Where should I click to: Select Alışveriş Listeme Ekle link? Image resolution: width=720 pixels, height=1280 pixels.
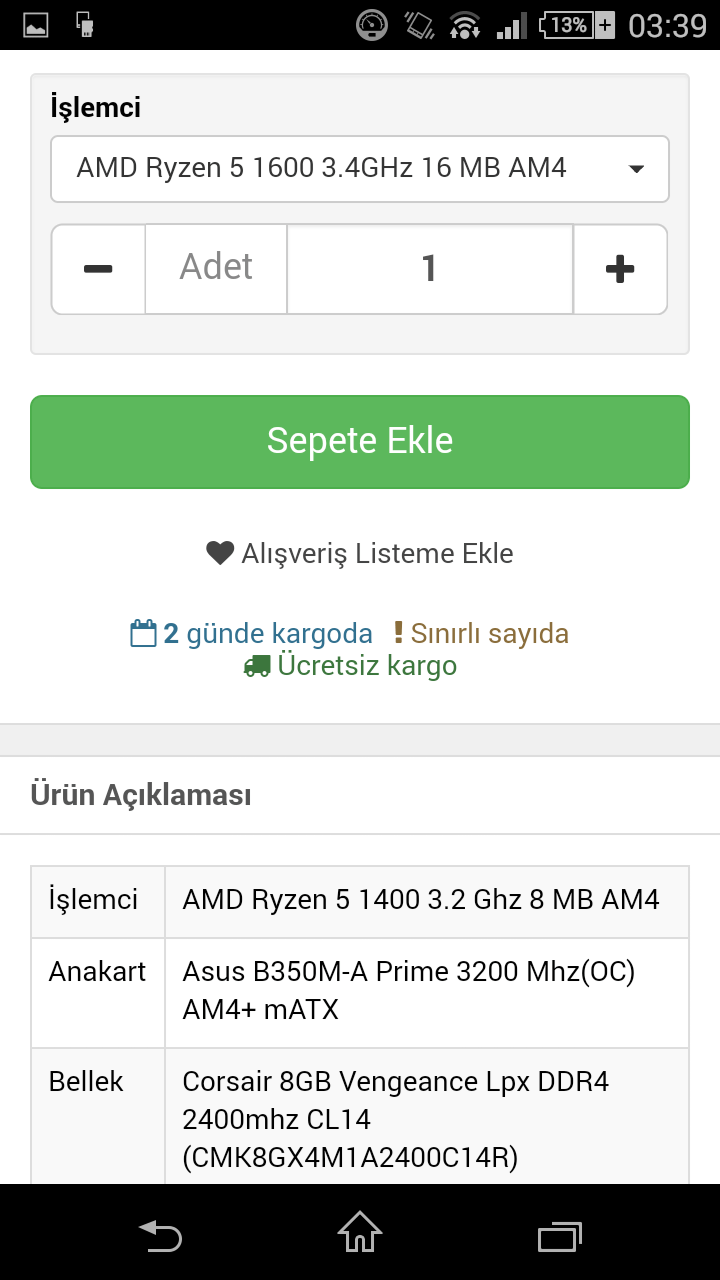coord(360,553)
